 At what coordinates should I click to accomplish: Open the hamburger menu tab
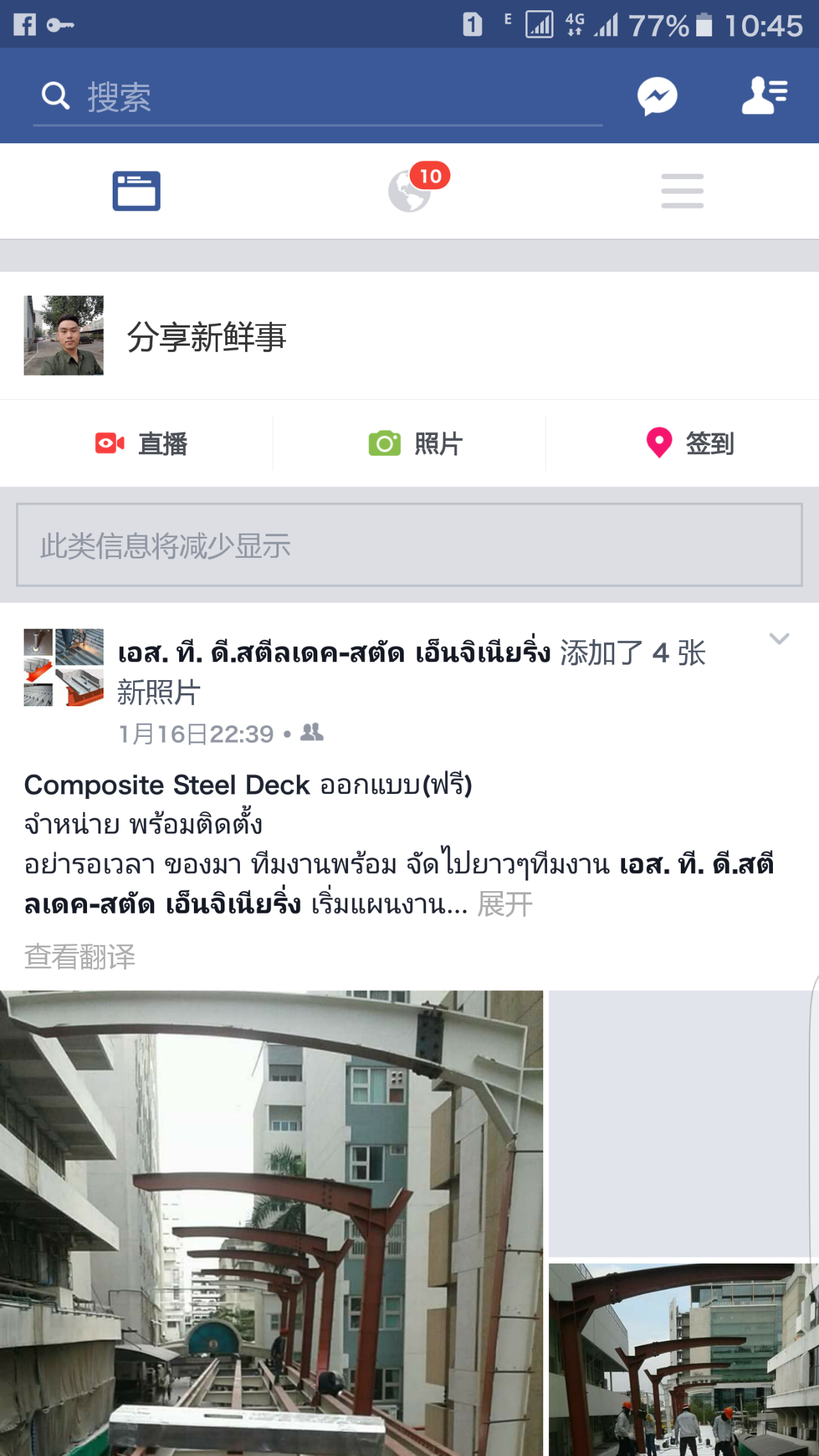[682, 191]
